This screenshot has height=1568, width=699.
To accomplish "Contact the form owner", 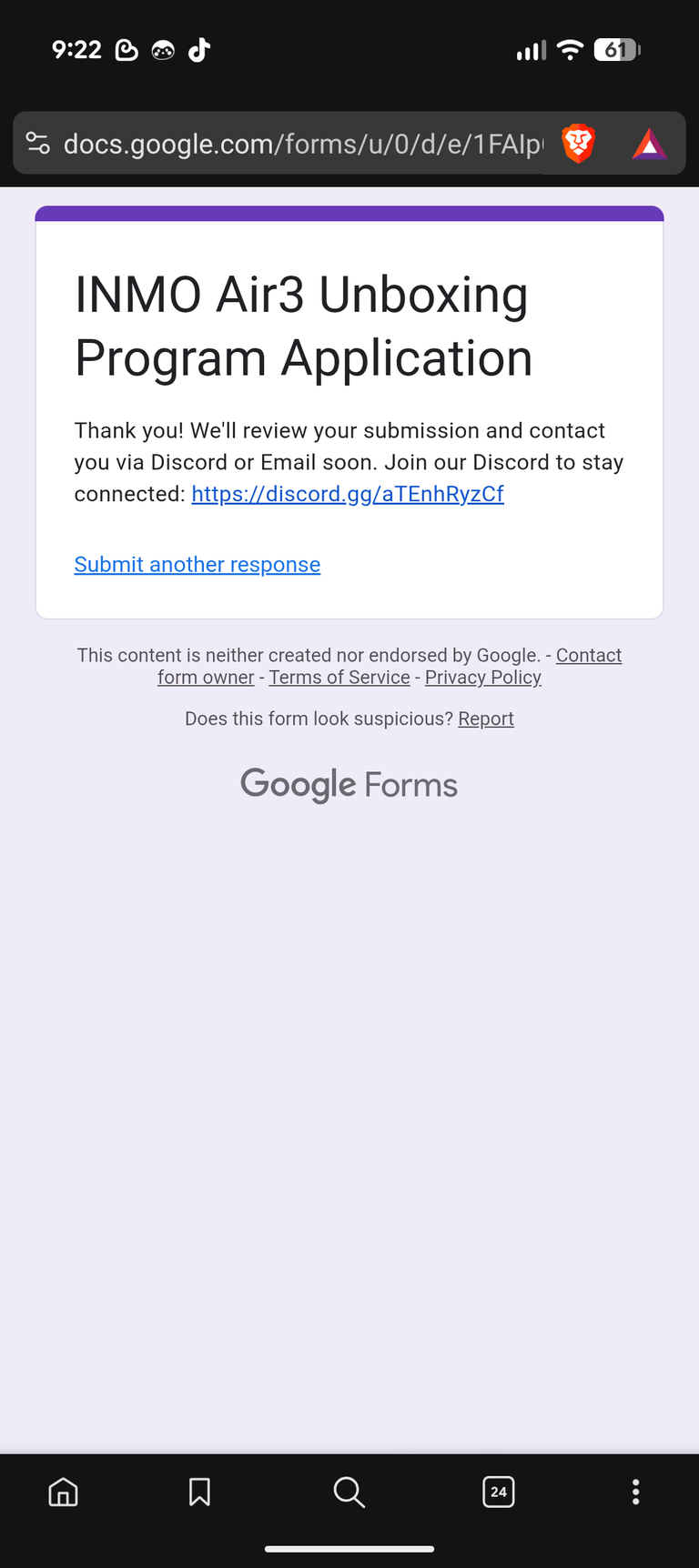I will (x=390, y=666).
